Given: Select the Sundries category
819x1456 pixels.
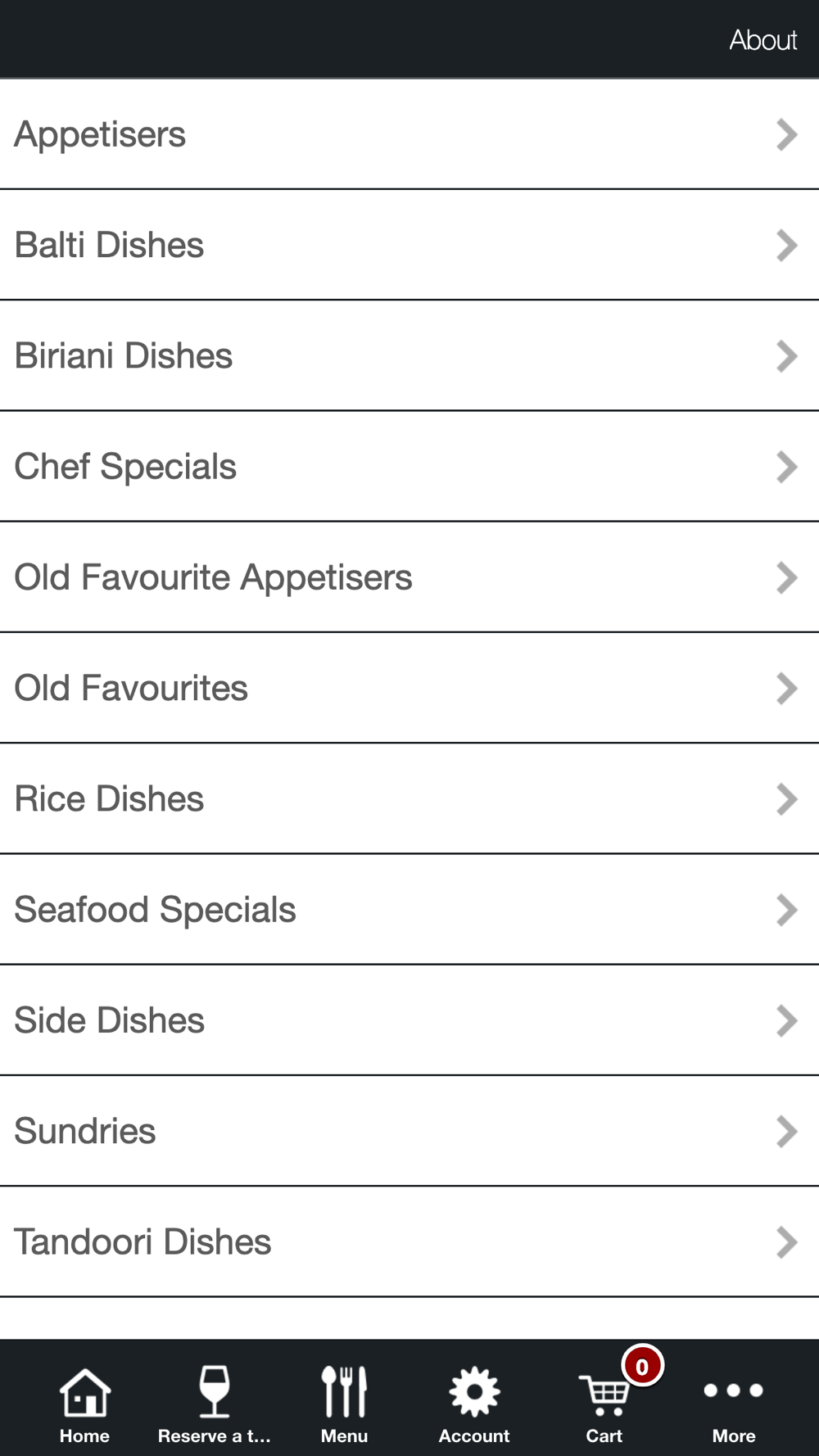Looking at the screenshot, I should pyautogui.click(x=409, y=1131).
